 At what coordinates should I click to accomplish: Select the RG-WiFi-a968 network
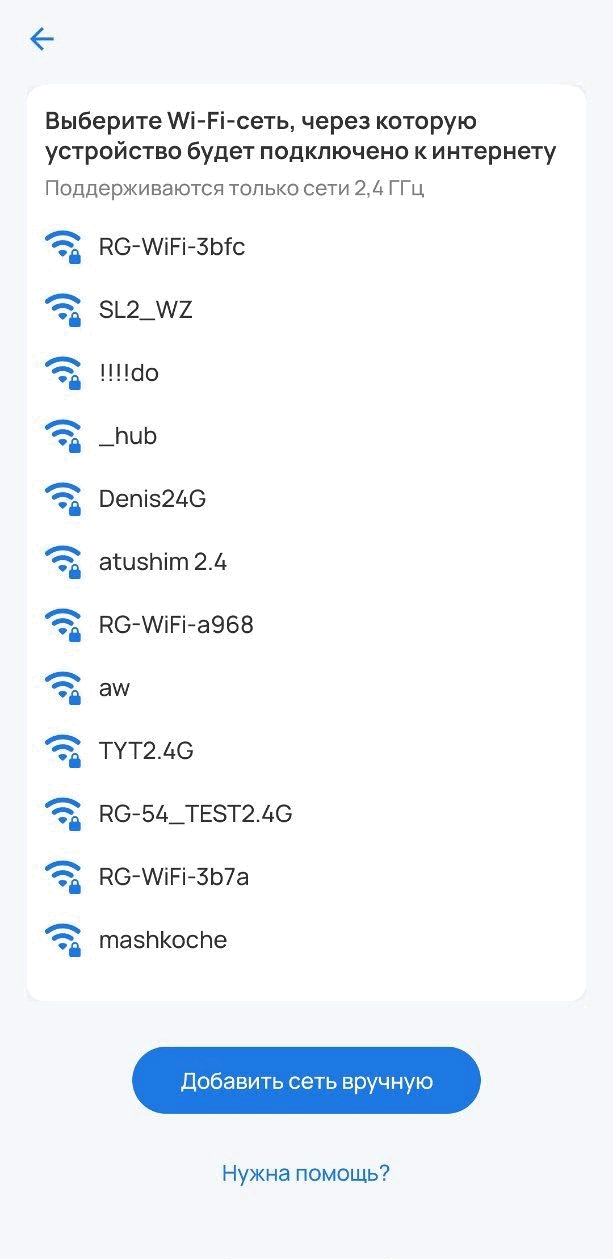(x=176, y=625)
